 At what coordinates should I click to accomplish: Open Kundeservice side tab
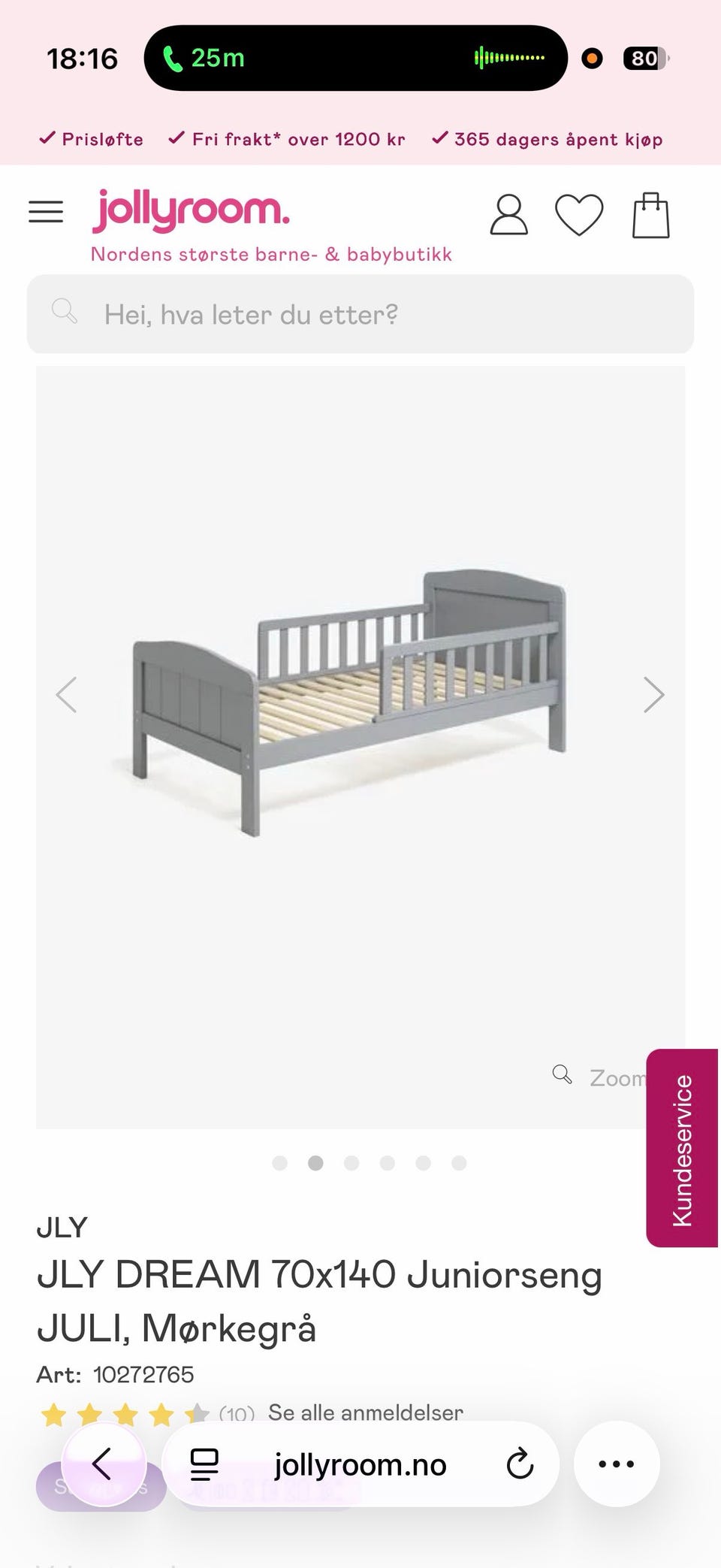pos(682,1148)
